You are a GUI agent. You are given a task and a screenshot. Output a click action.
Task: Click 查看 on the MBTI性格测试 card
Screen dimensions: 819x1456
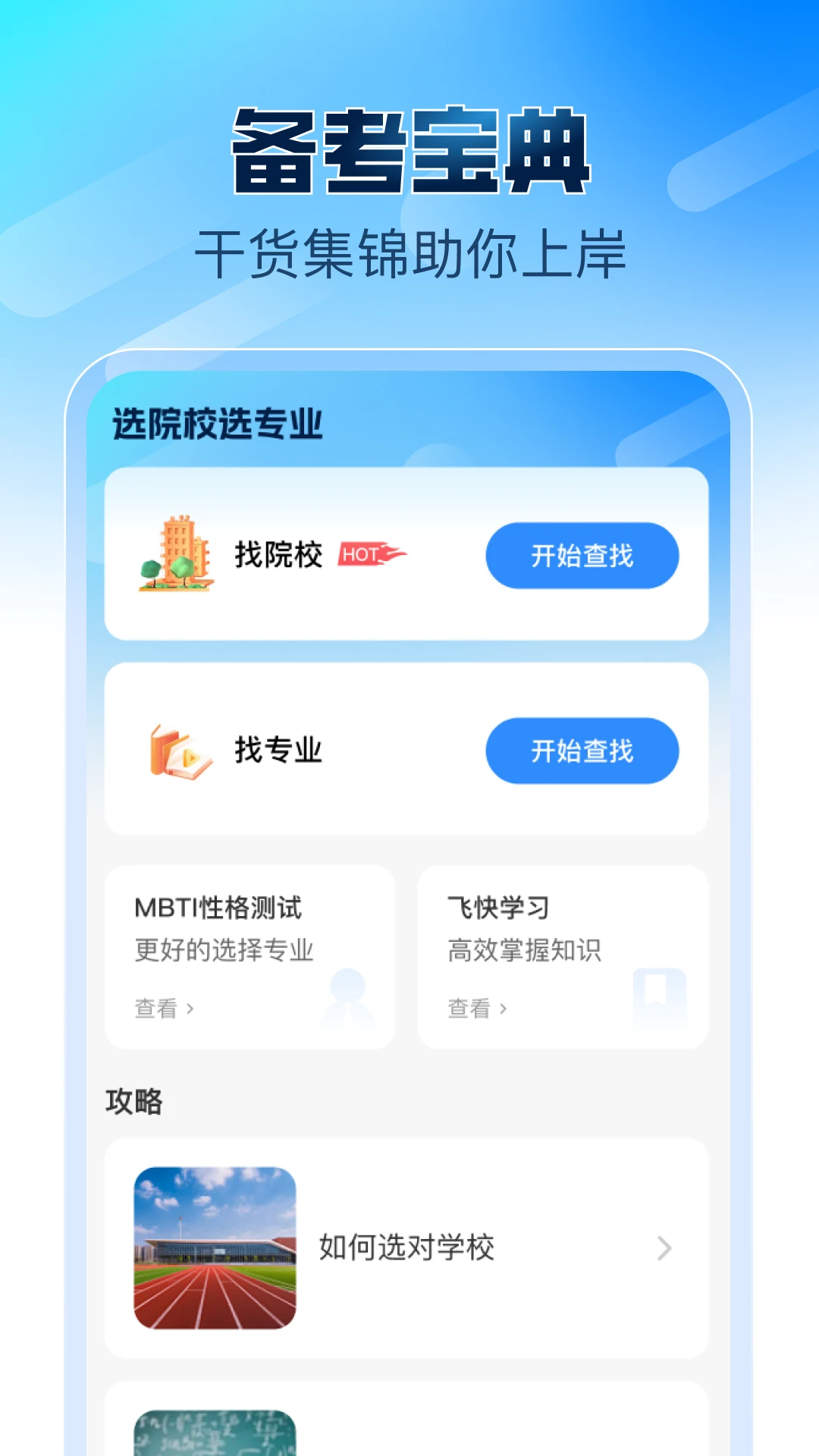click(155, 1008)
